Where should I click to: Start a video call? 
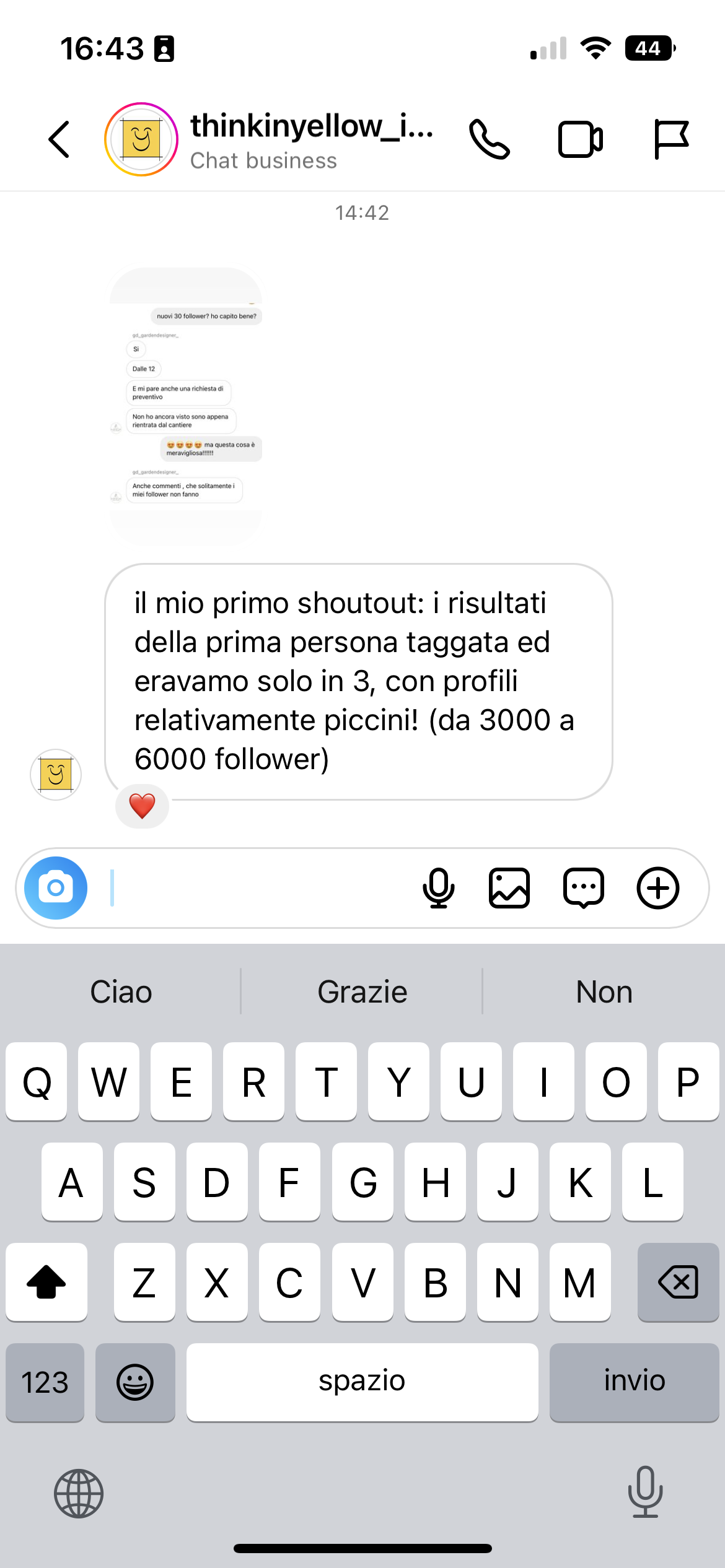[x=581, y=139]
